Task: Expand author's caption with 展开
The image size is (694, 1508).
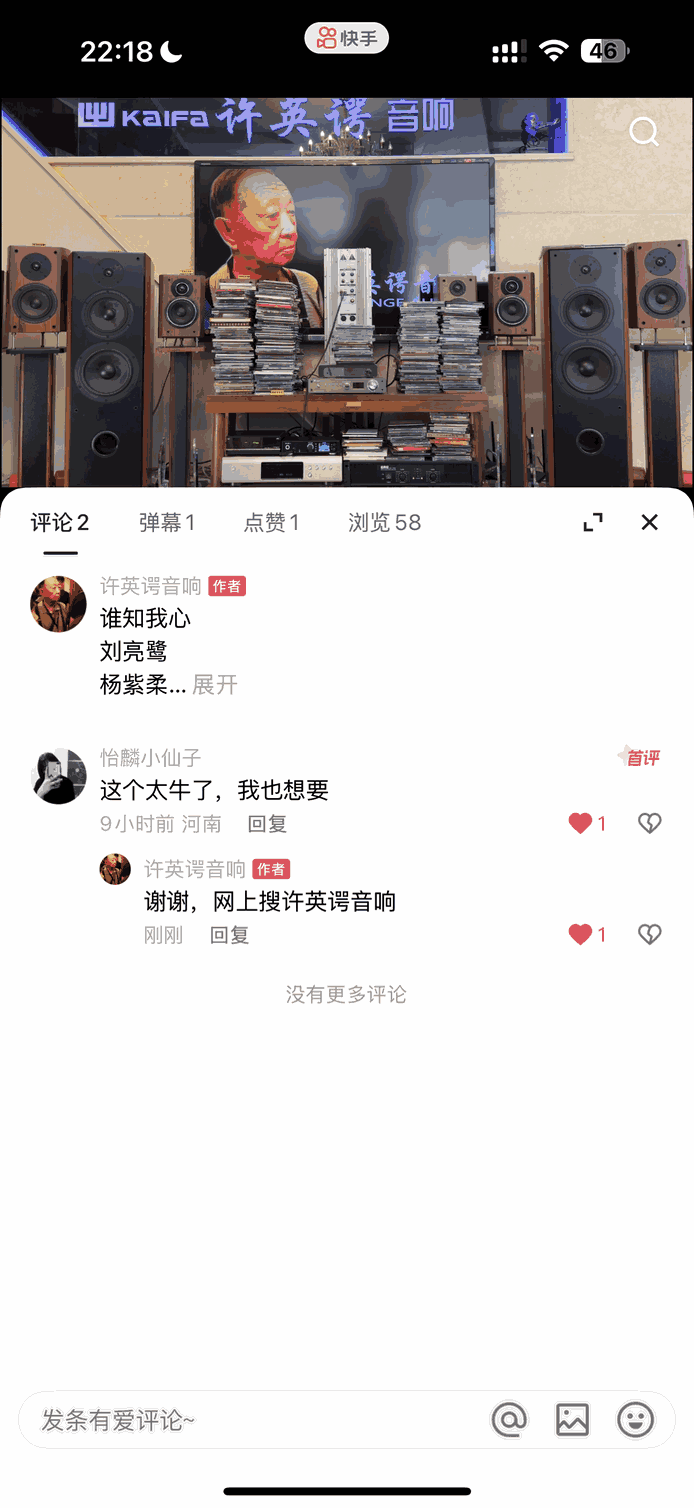Action: (215, 685)
